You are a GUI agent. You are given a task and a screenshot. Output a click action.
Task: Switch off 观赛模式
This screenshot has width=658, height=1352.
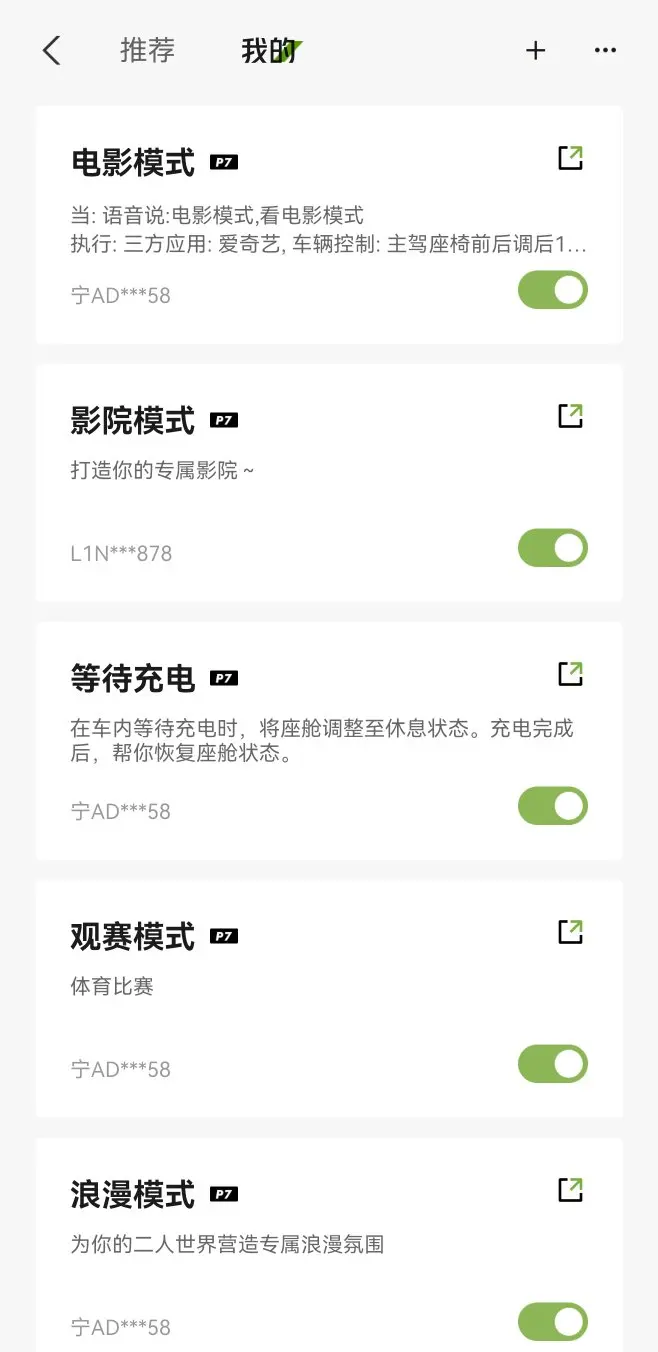click(552, 1064)
